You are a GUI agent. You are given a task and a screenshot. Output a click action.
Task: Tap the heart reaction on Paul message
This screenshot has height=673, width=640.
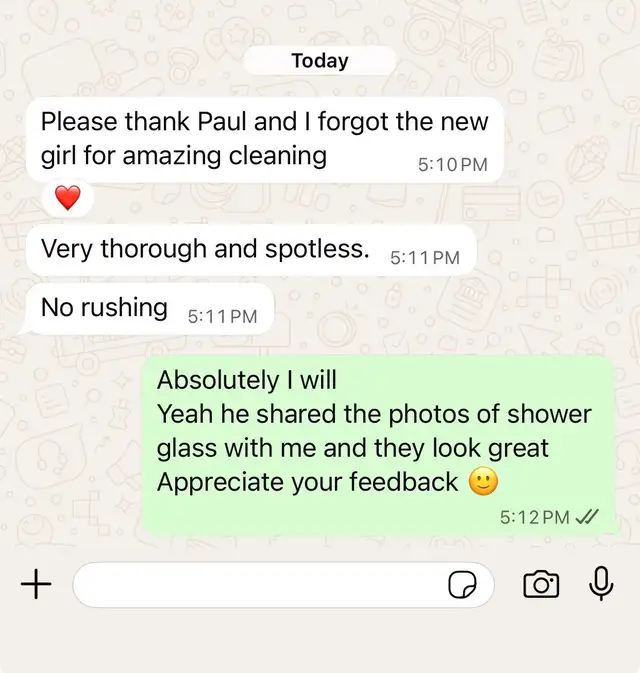(67, 199)
